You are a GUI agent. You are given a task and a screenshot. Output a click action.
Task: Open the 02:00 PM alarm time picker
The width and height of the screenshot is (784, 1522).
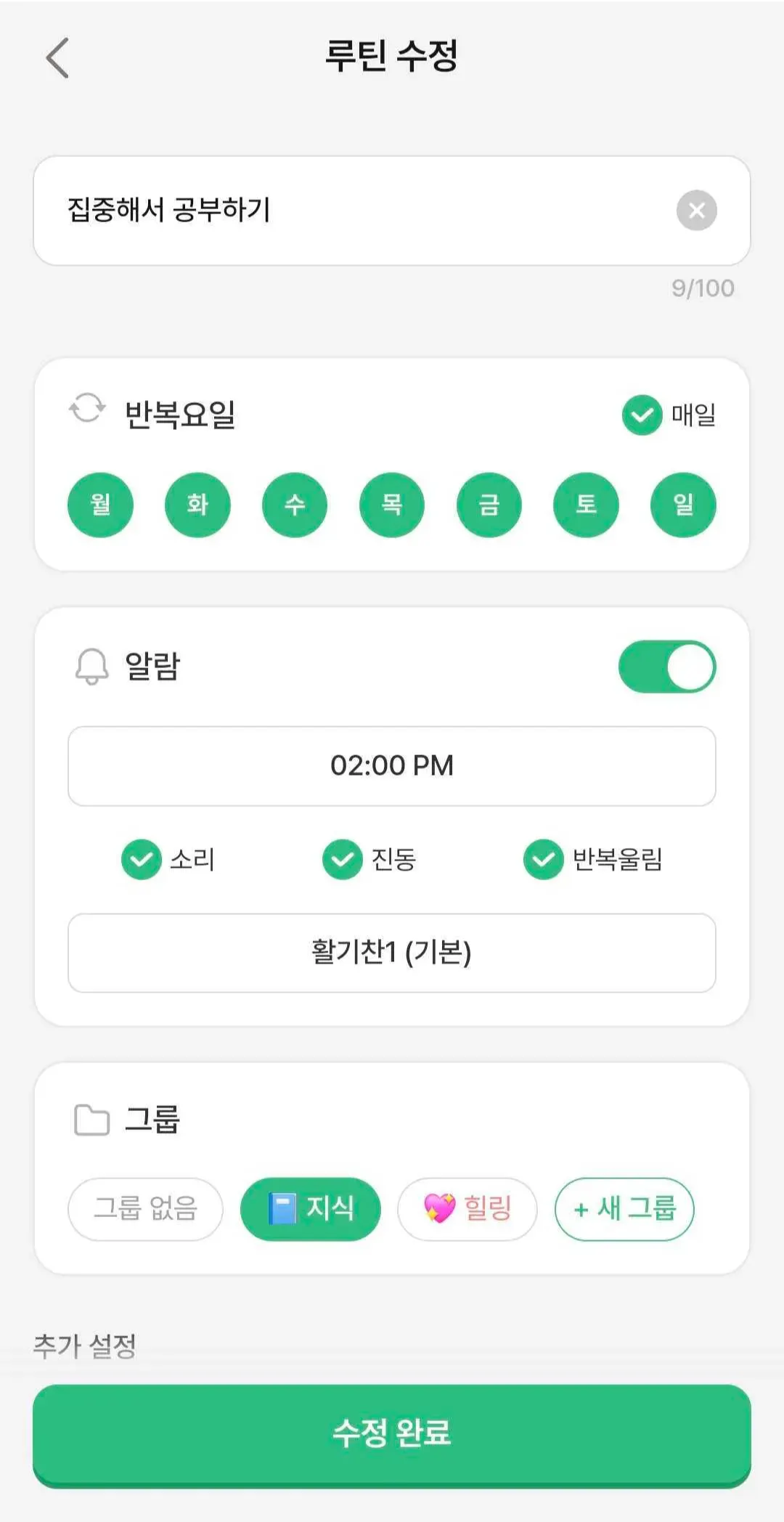pyautogui.click(x=392, y=766)
